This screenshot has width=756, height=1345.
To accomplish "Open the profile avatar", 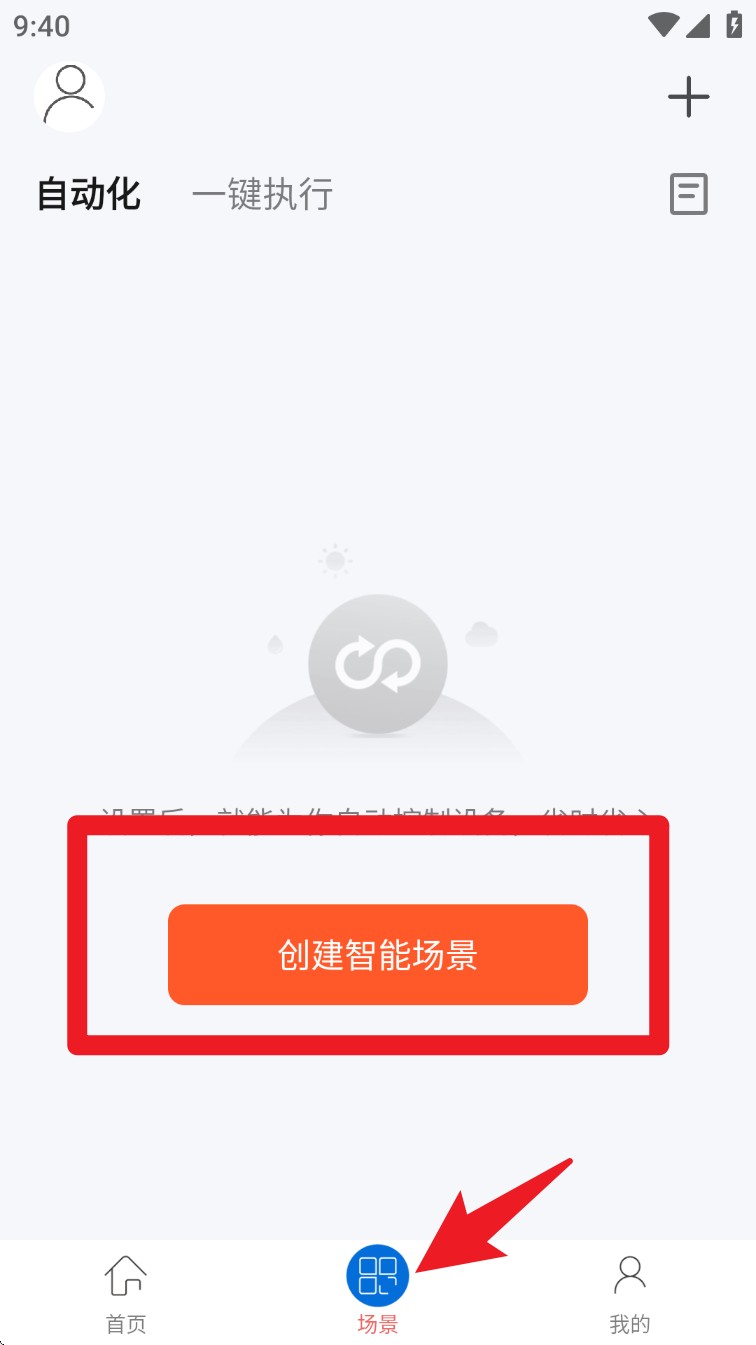I will 69,96.
